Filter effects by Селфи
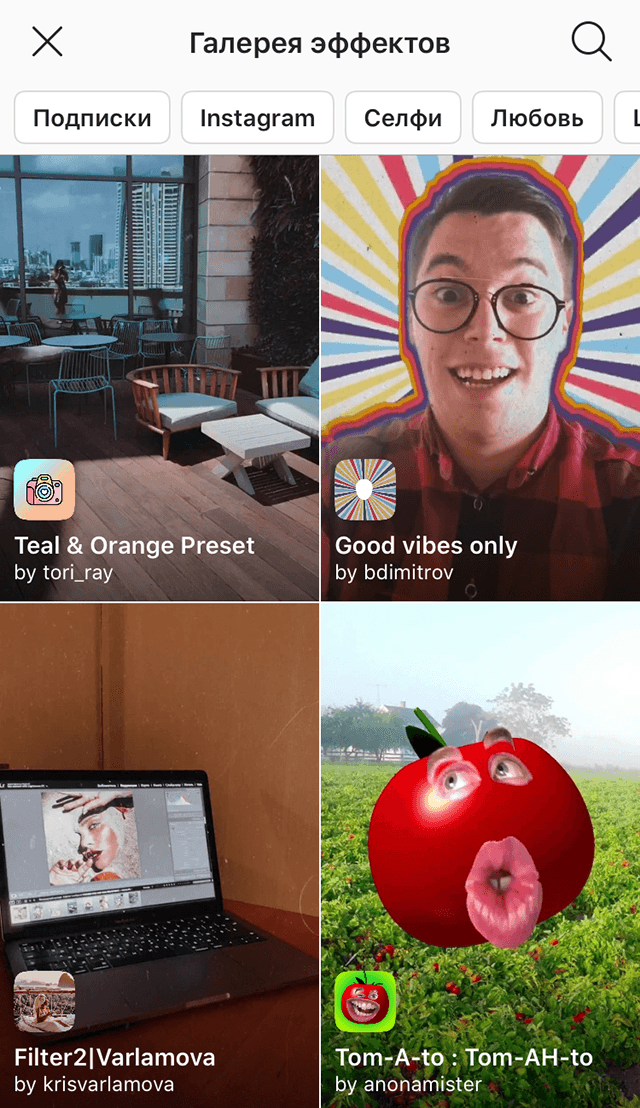The width and height of the screenshot is (640, 1108). [x=403, y=118]
